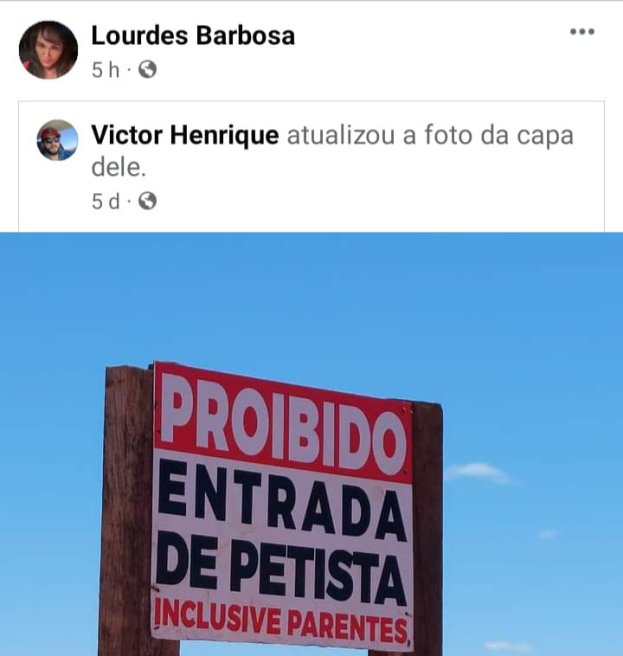Open Lourdes Barbosa's profile picture
This screenshot has height=656, width=623.
pos(48,50)
